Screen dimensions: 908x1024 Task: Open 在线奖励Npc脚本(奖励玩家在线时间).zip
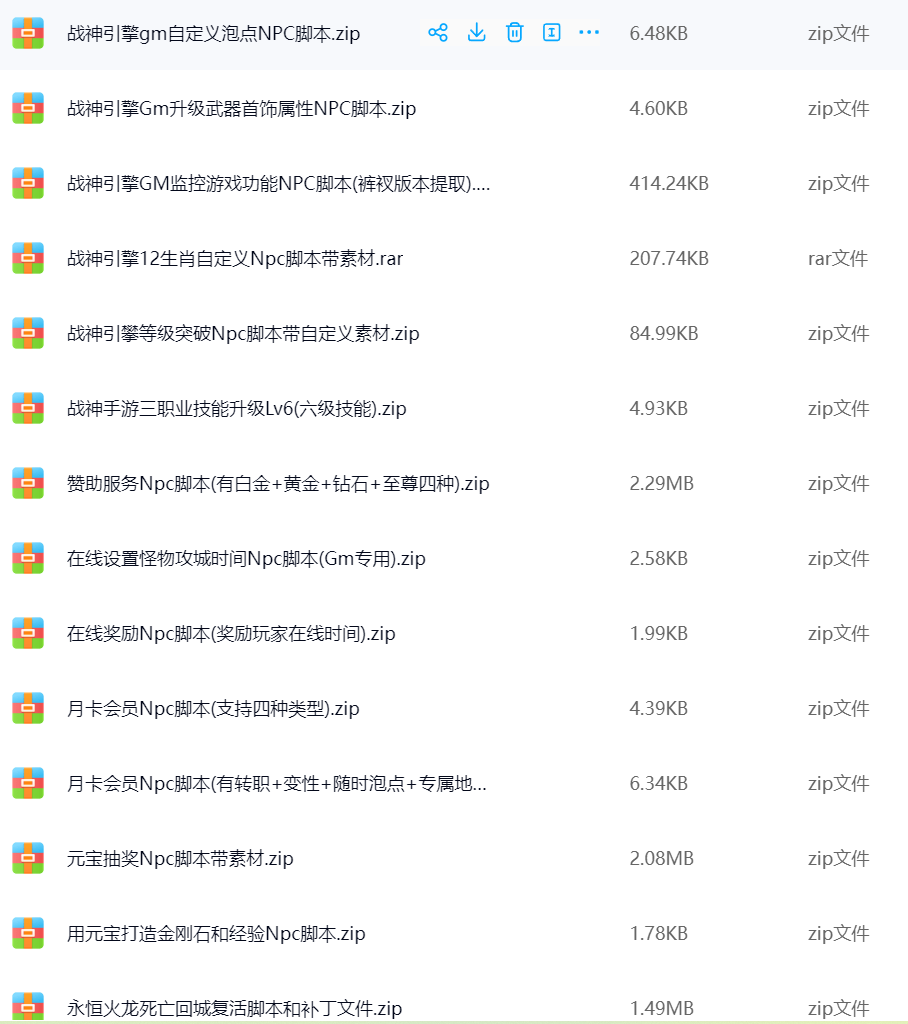231,634
